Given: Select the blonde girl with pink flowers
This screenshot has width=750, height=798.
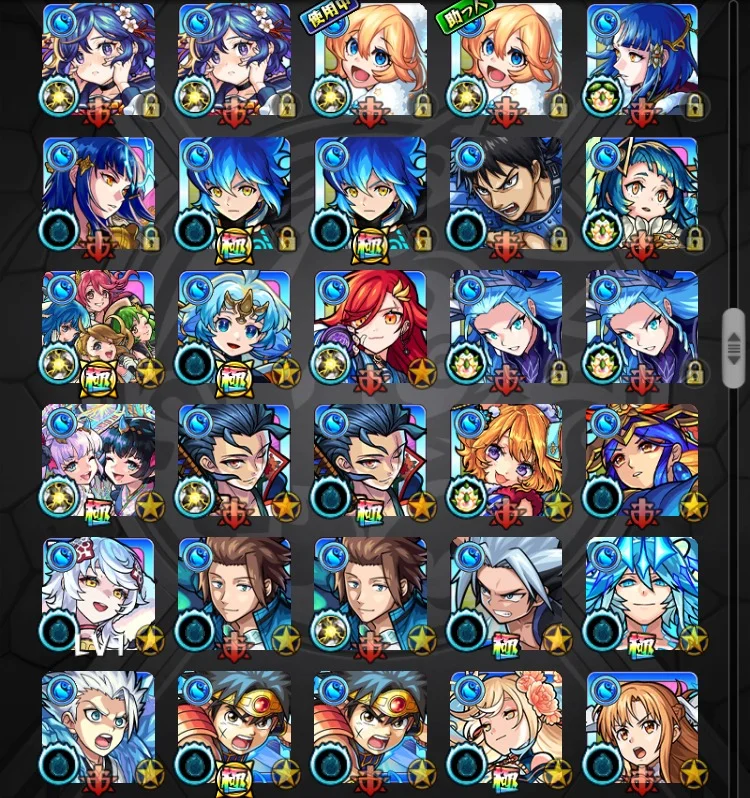Looking at the screenshot, I should pyautogui.click(x=506, y=727).
